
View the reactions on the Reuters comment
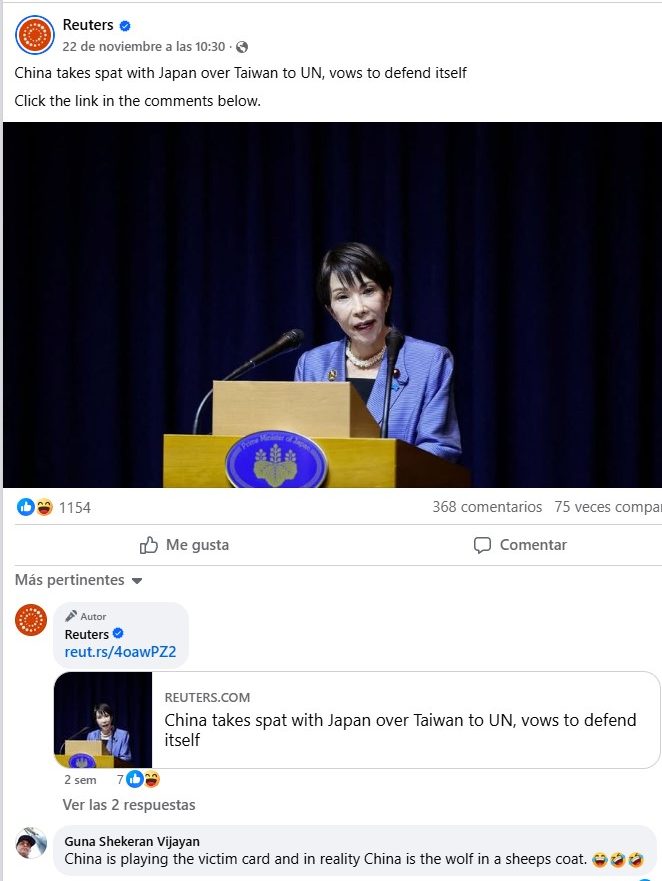(x=141, y=780)
